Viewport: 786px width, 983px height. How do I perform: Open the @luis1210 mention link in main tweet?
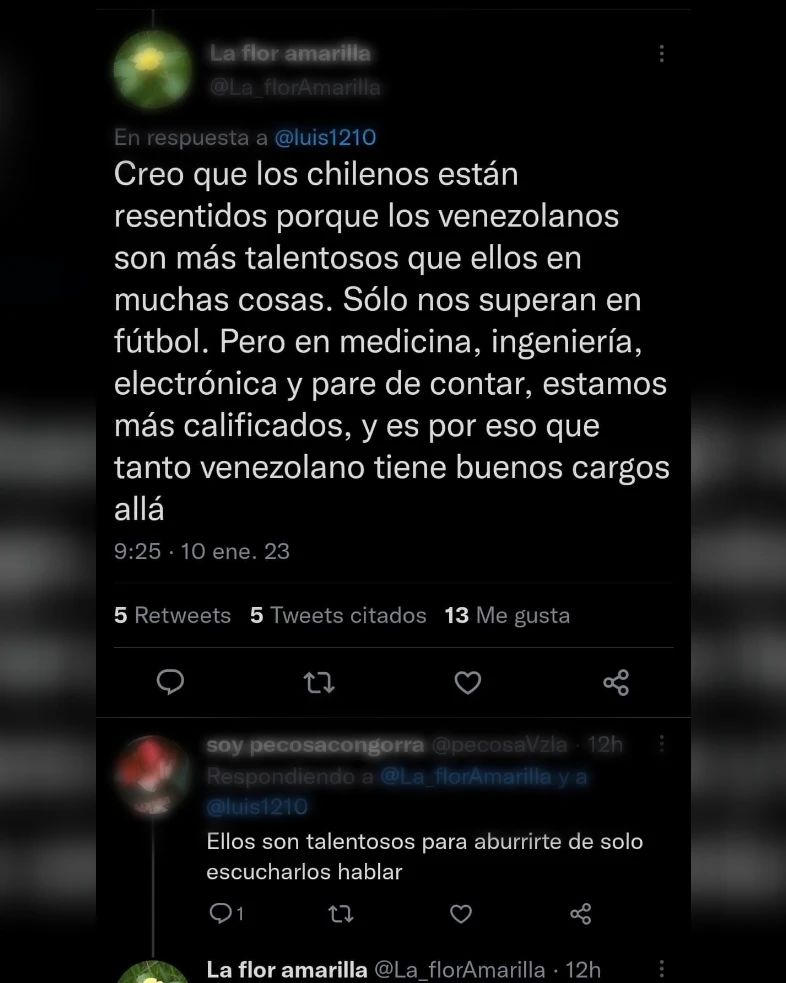click(325, 137)
